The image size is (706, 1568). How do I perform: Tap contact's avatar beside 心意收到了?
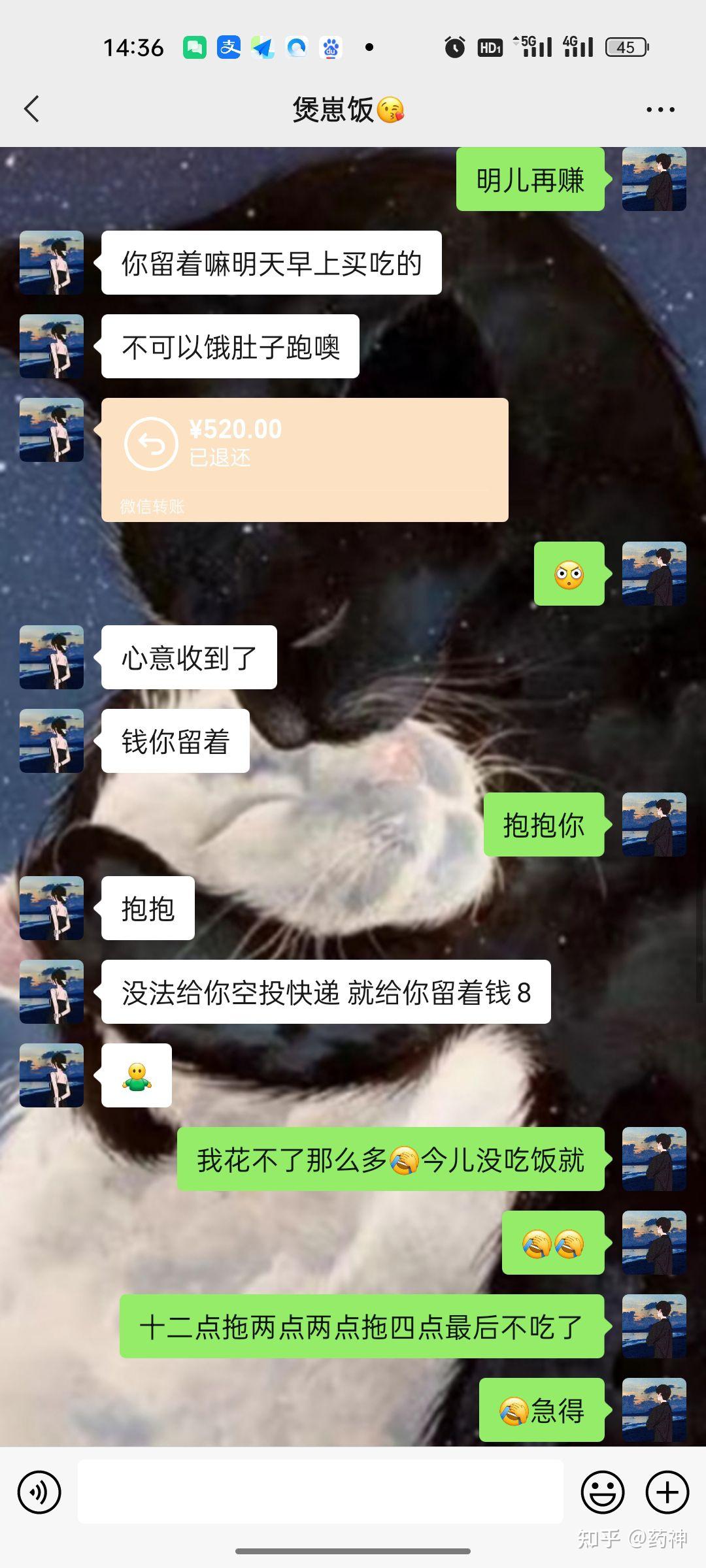tap(52, 657)
